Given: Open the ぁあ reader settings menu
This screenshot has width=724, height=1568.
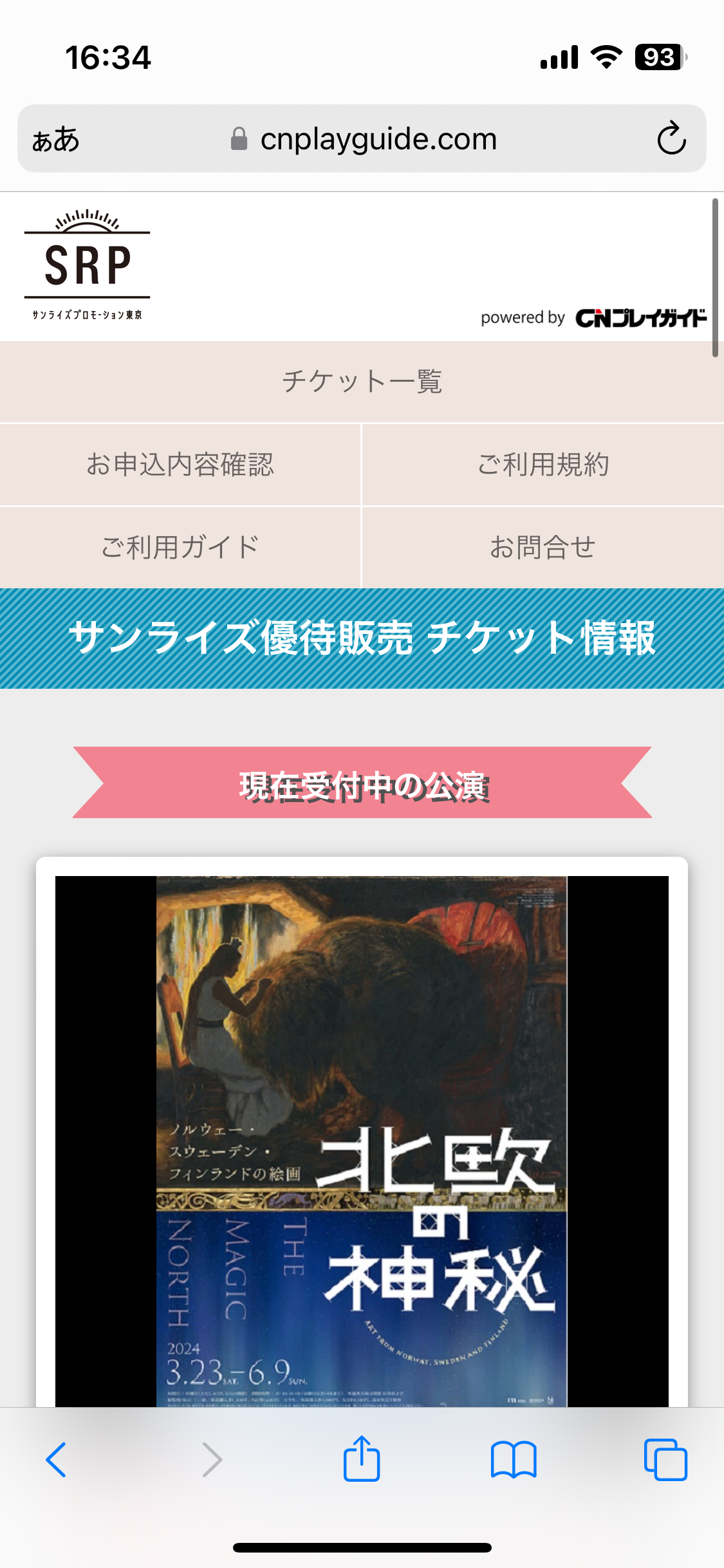Looking at the screenshot, I should pos(56,139).
